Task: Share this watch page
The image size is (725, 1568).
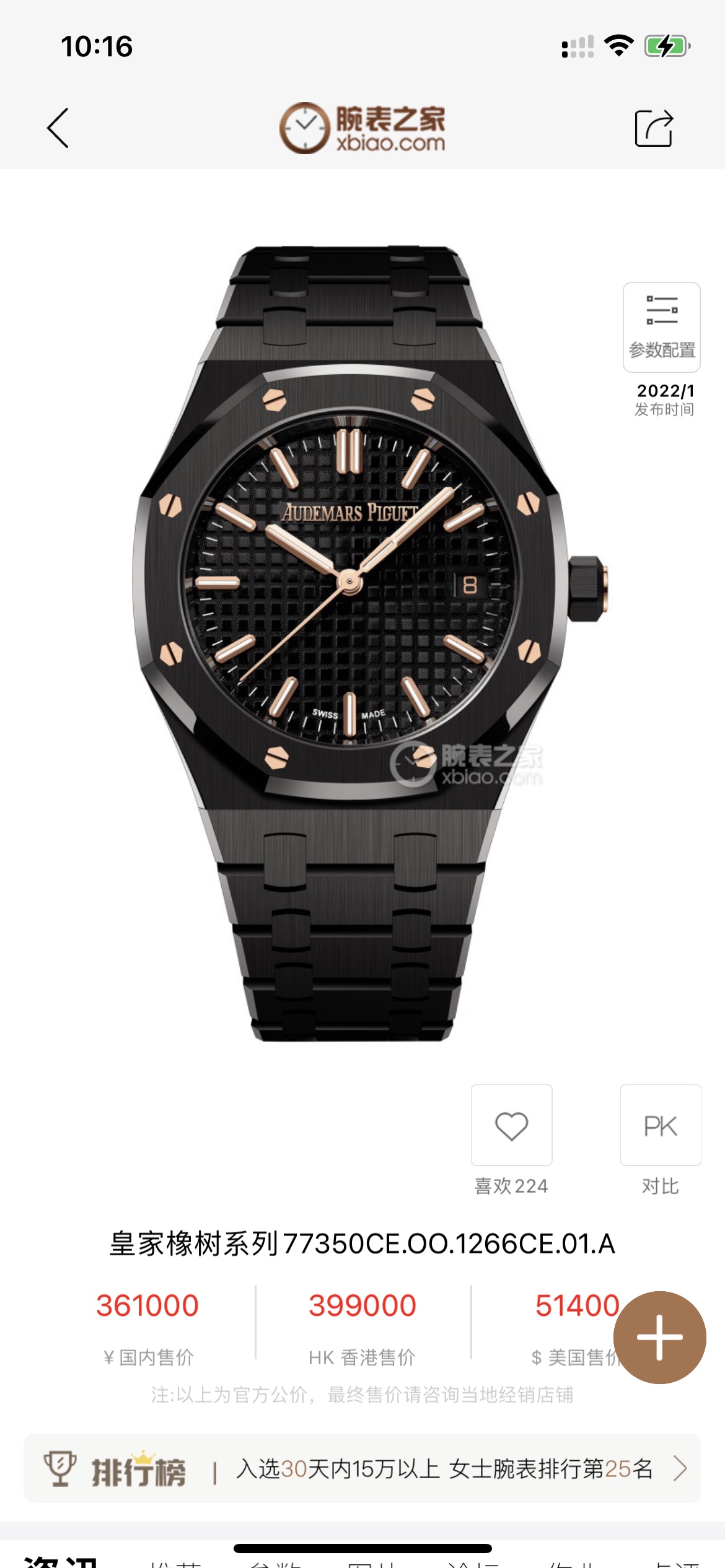Action: tap(654, 128)
